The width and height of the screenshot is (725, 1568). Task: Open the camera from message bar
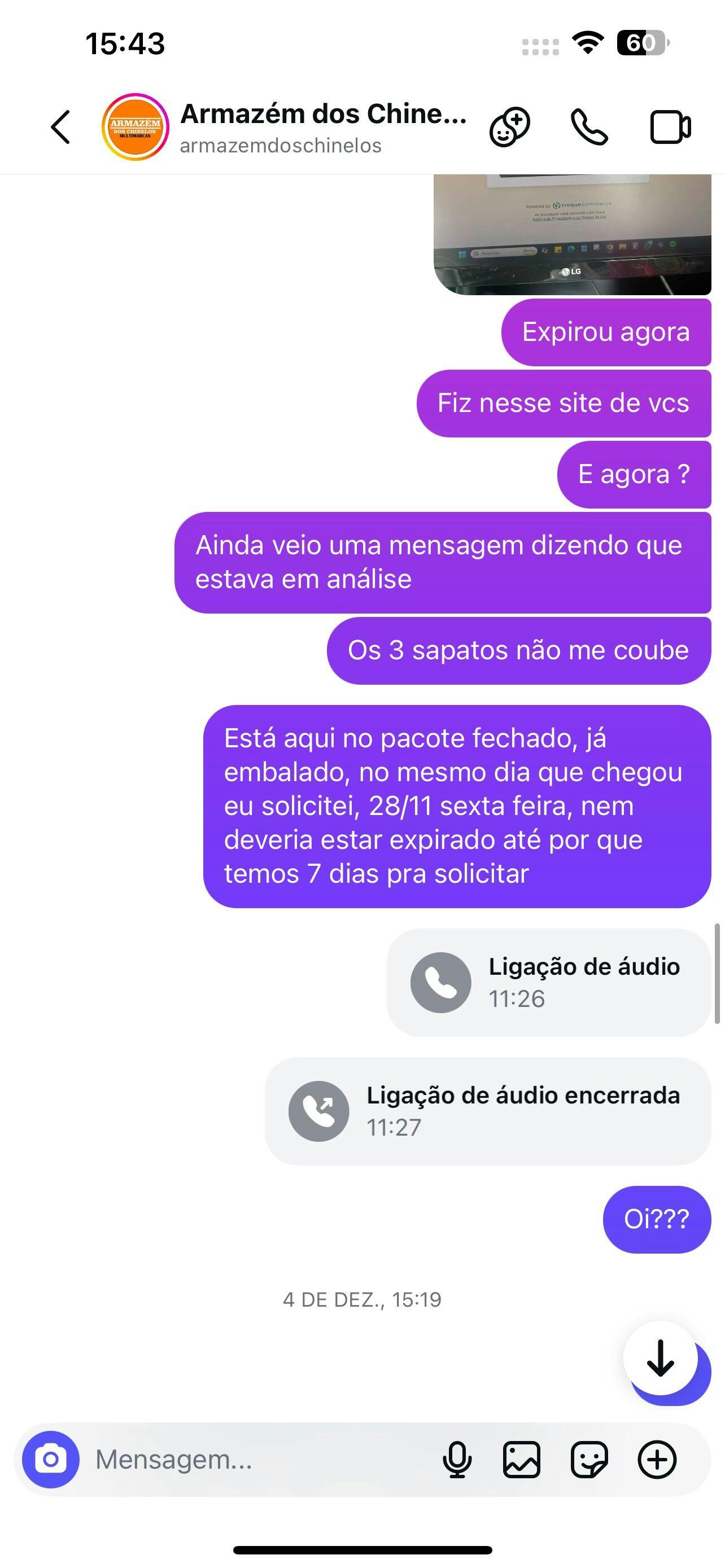pos(51,1459)
